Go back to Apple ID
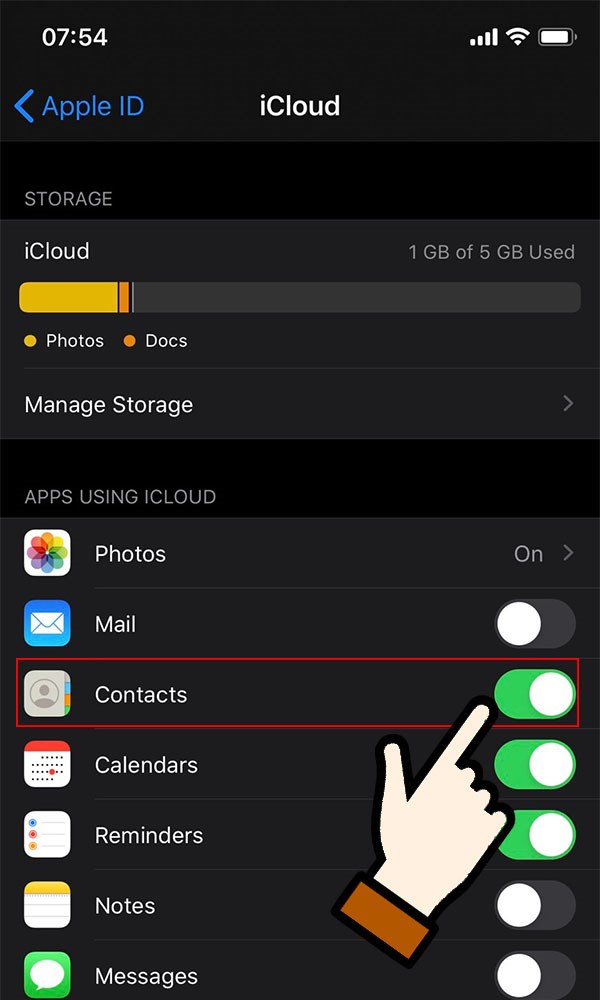Image resolution: width=600 pixels, height=1000 pixels. 80,106
